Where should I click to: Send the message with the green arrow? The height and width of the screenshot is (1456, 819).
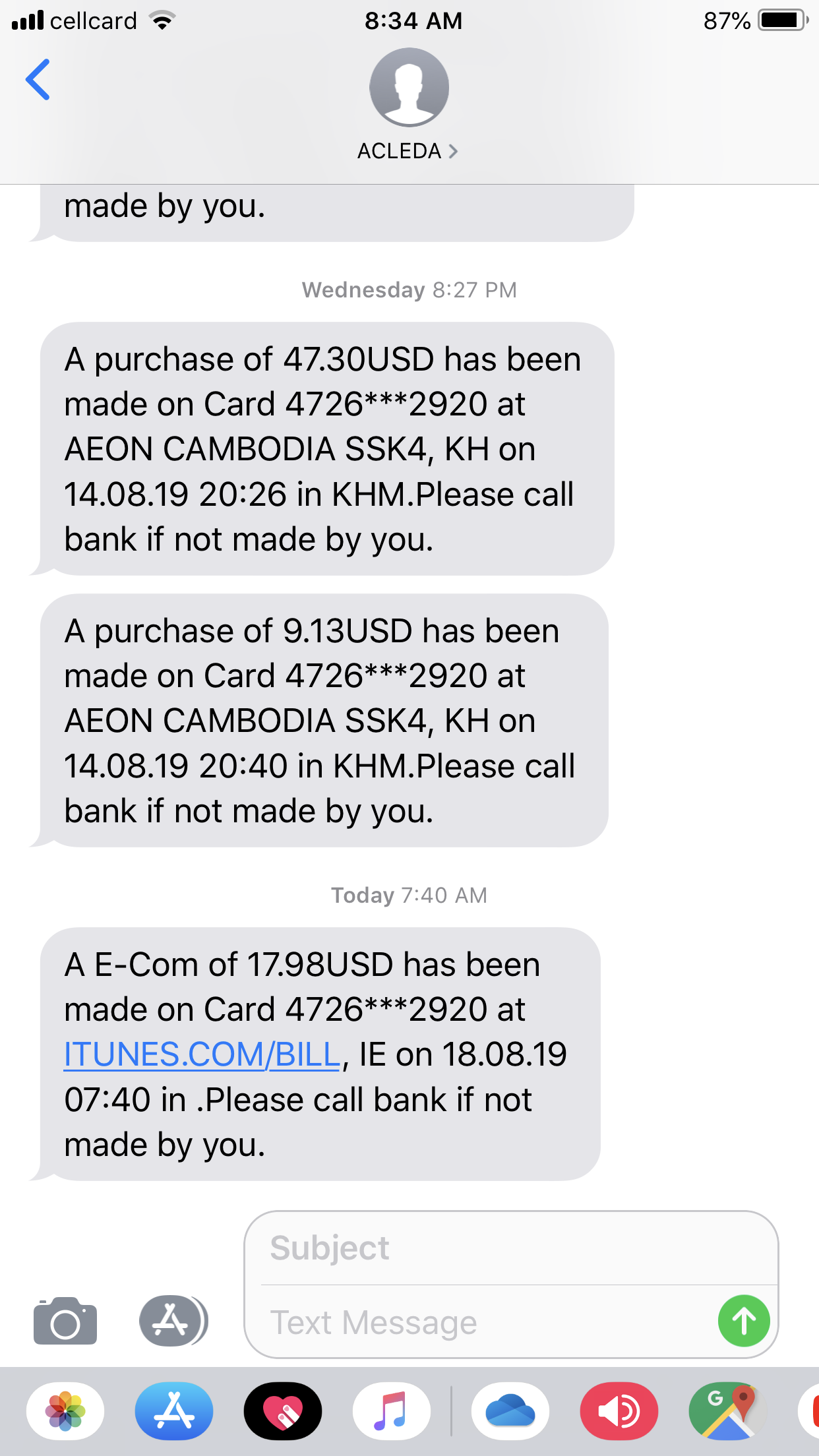(743, 1321)
